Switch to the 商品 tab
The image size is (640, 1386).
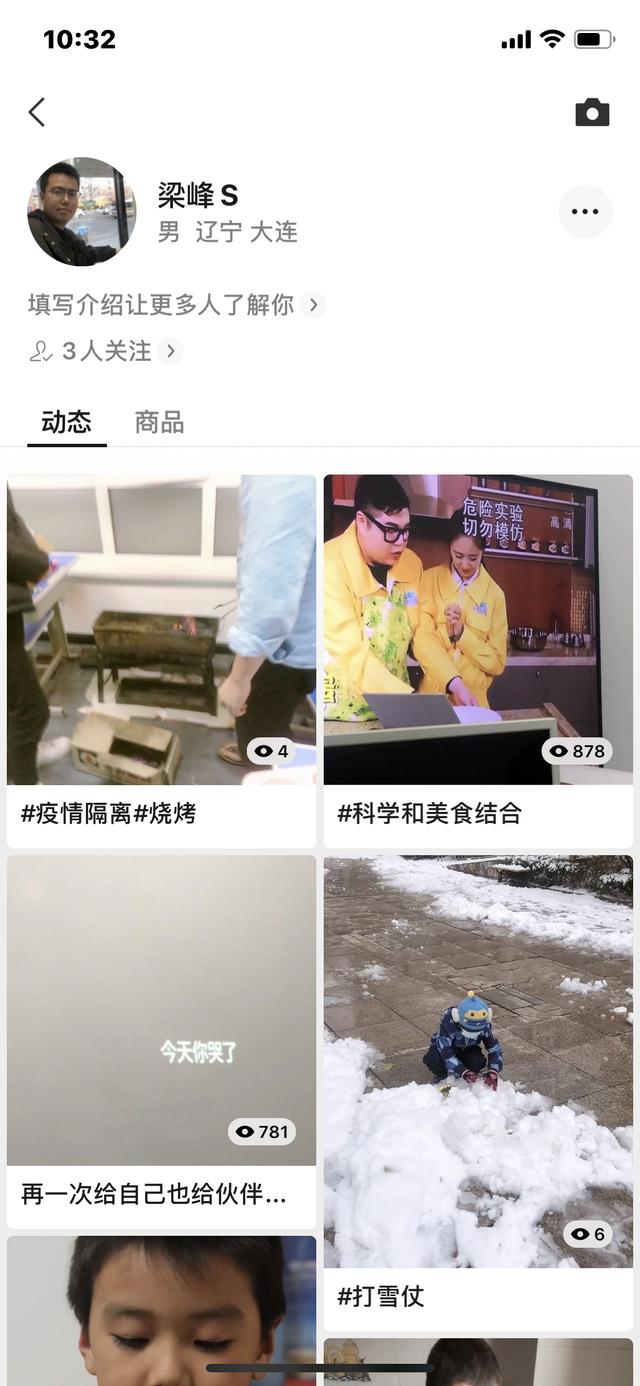tap(159, 422)
